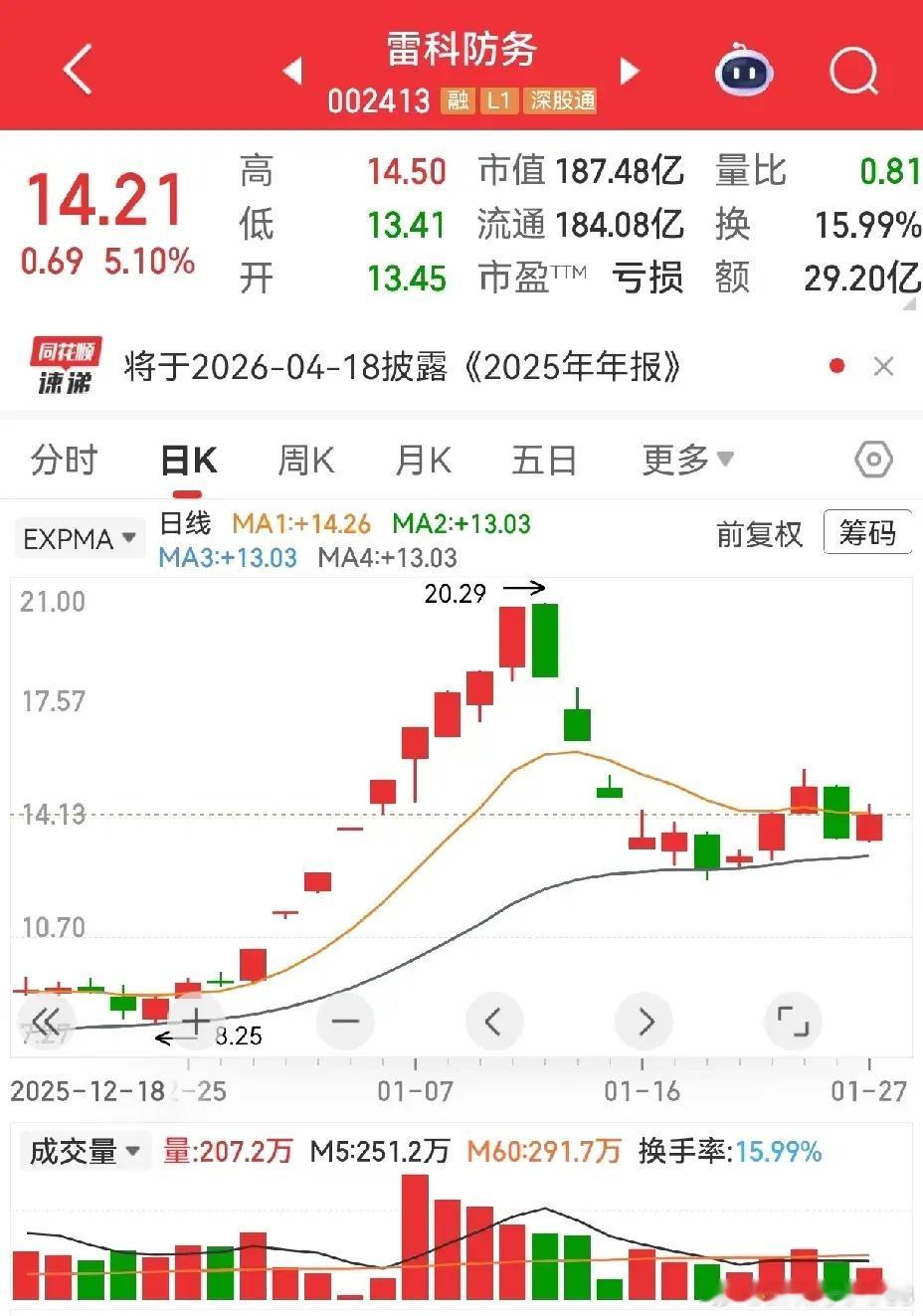Switch to the 分时 tab
Viewport: 923px width, 1316px height.
64,461
